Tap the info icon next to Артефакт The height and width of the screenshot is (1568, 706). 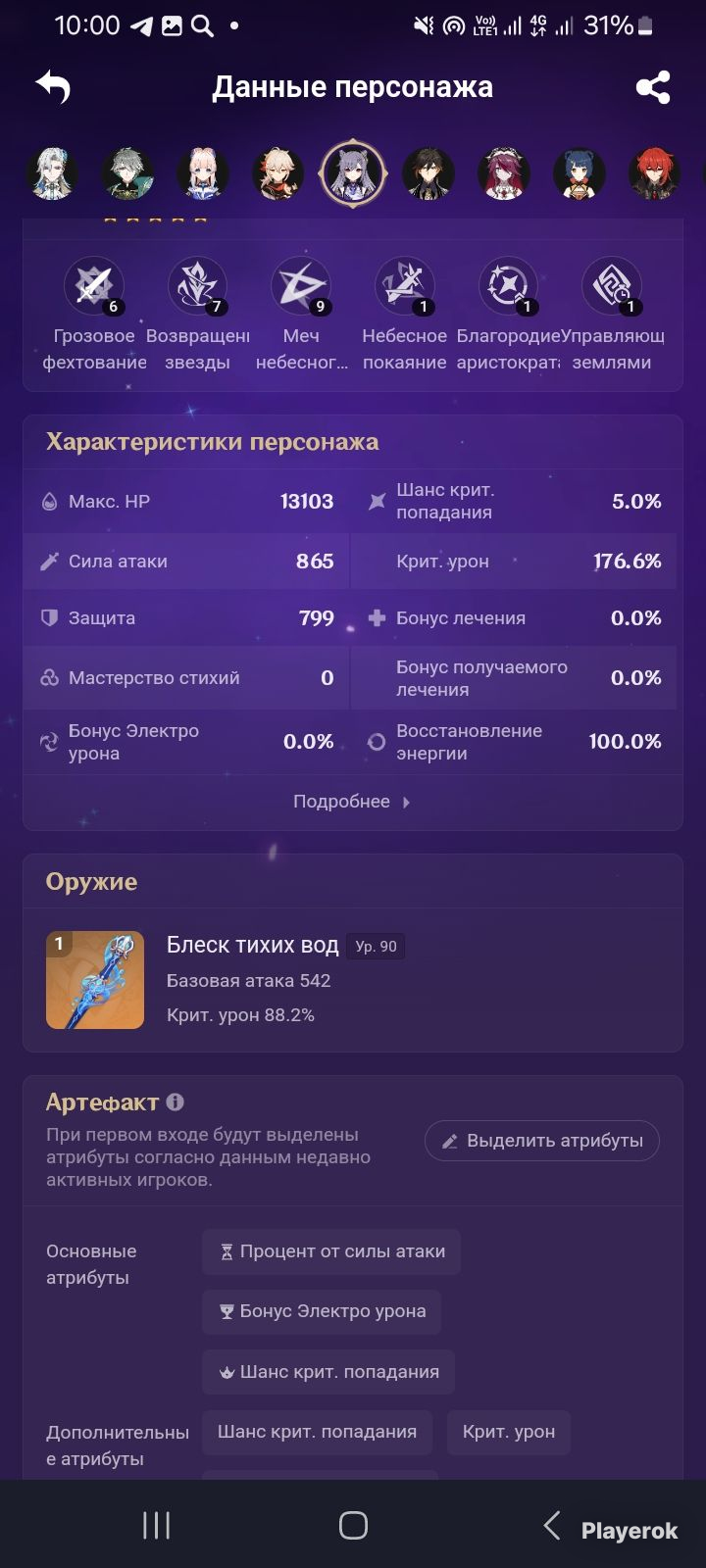point(176,1102)
